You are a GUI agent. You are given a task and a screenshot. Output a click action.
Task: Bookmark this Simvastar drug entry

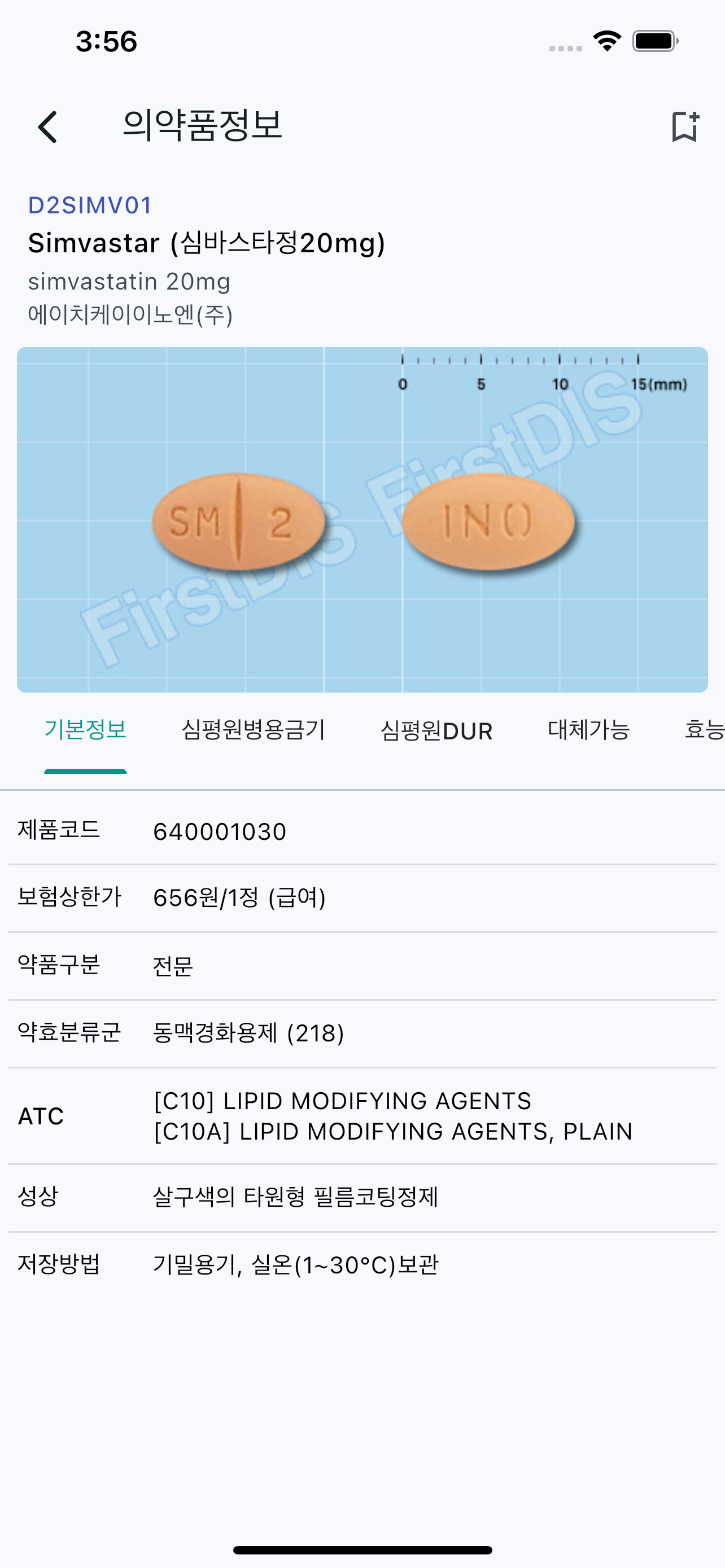point(684,126)
